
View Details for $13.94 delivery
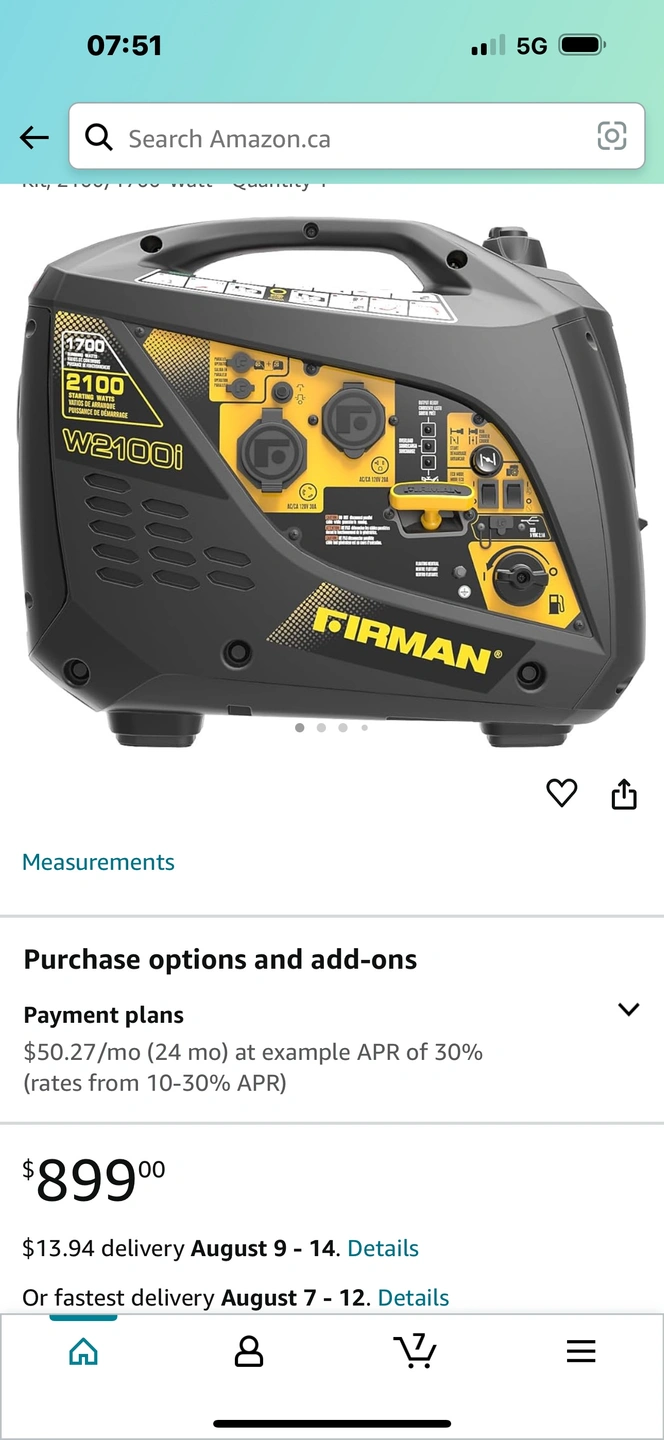[x=383, y=1248]
